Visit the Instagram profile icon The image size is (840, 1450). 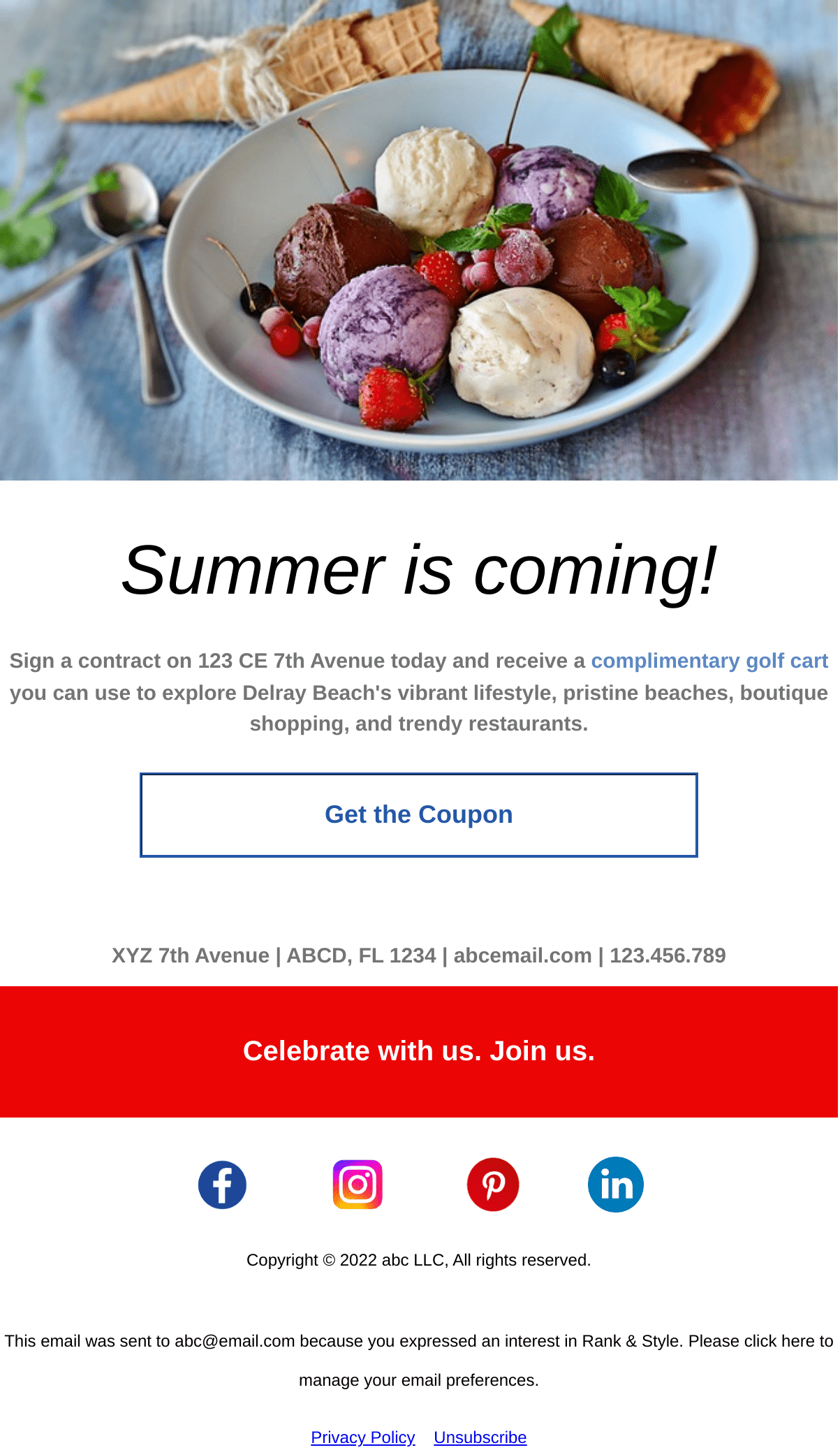click(358, 1185)
